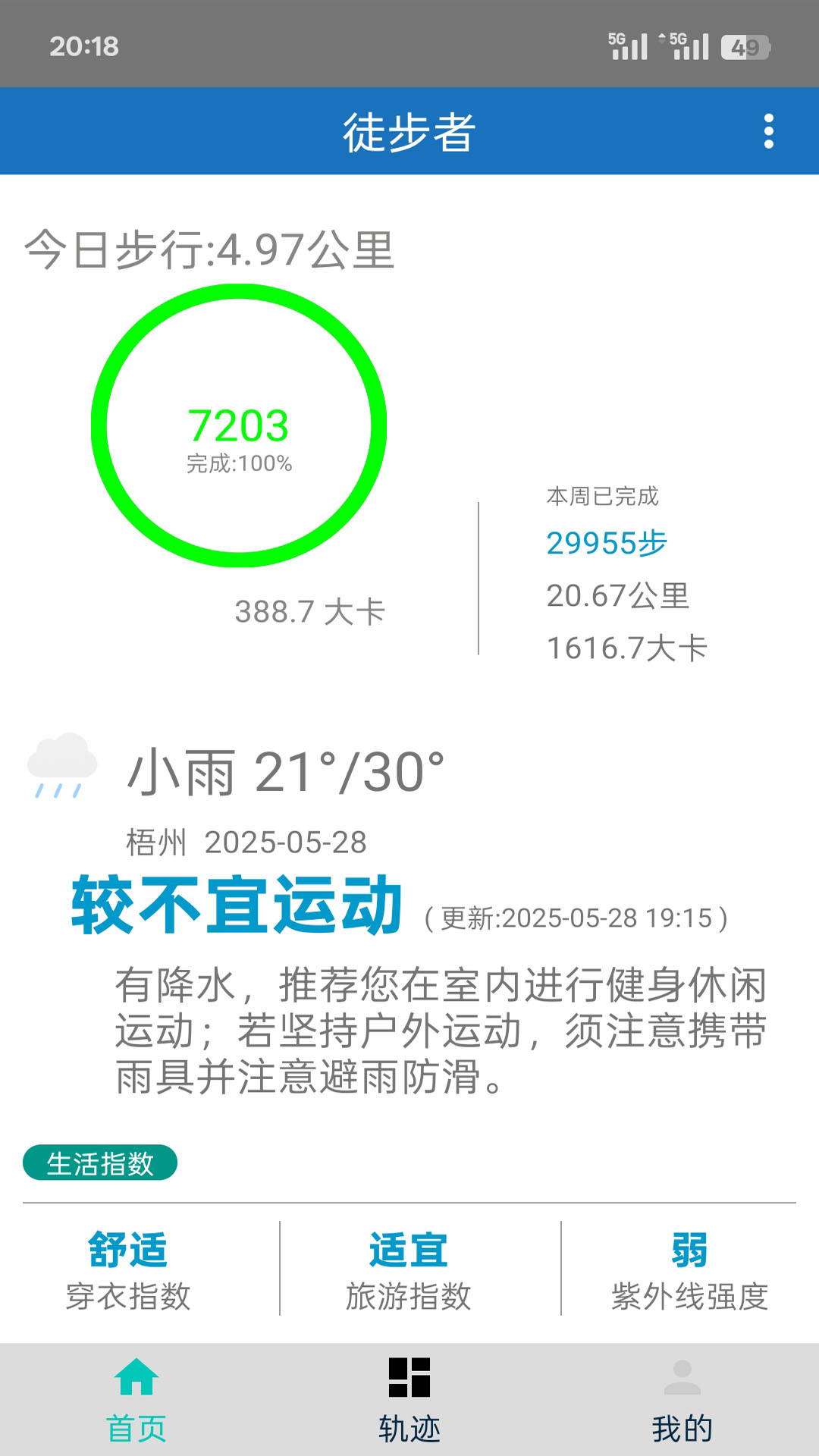This screenshot has width=819, height=1456.
Task: Open weekly steps via 29955步 link
Action: (x=607, y=542)
